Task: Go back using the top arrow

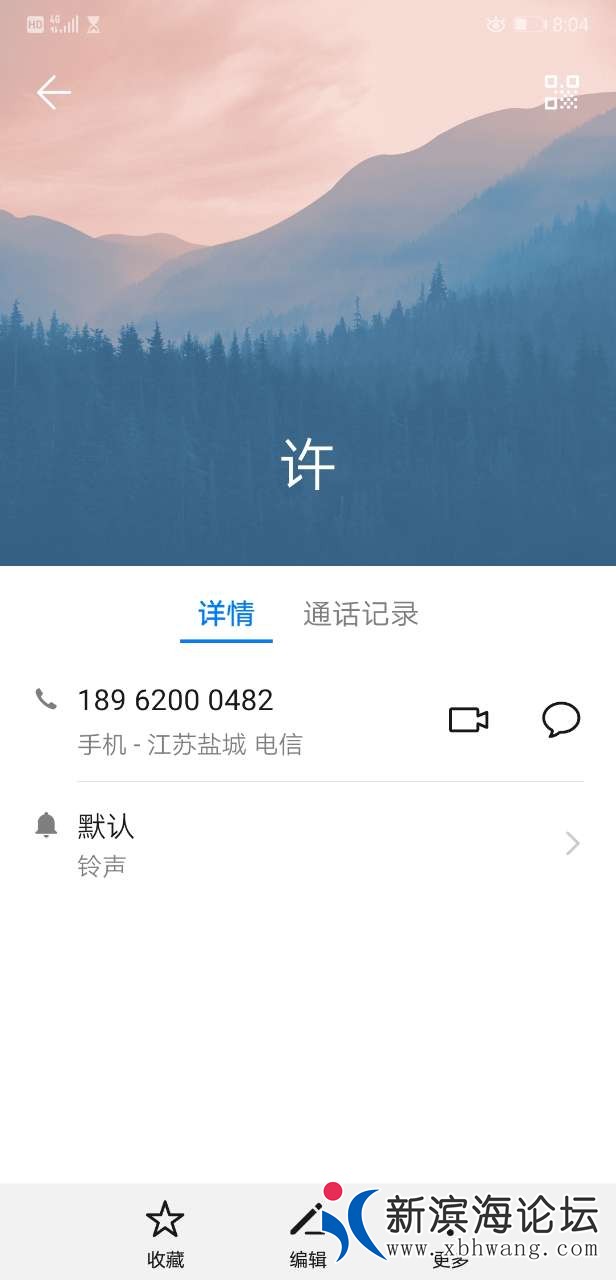Action: (53, 93)
